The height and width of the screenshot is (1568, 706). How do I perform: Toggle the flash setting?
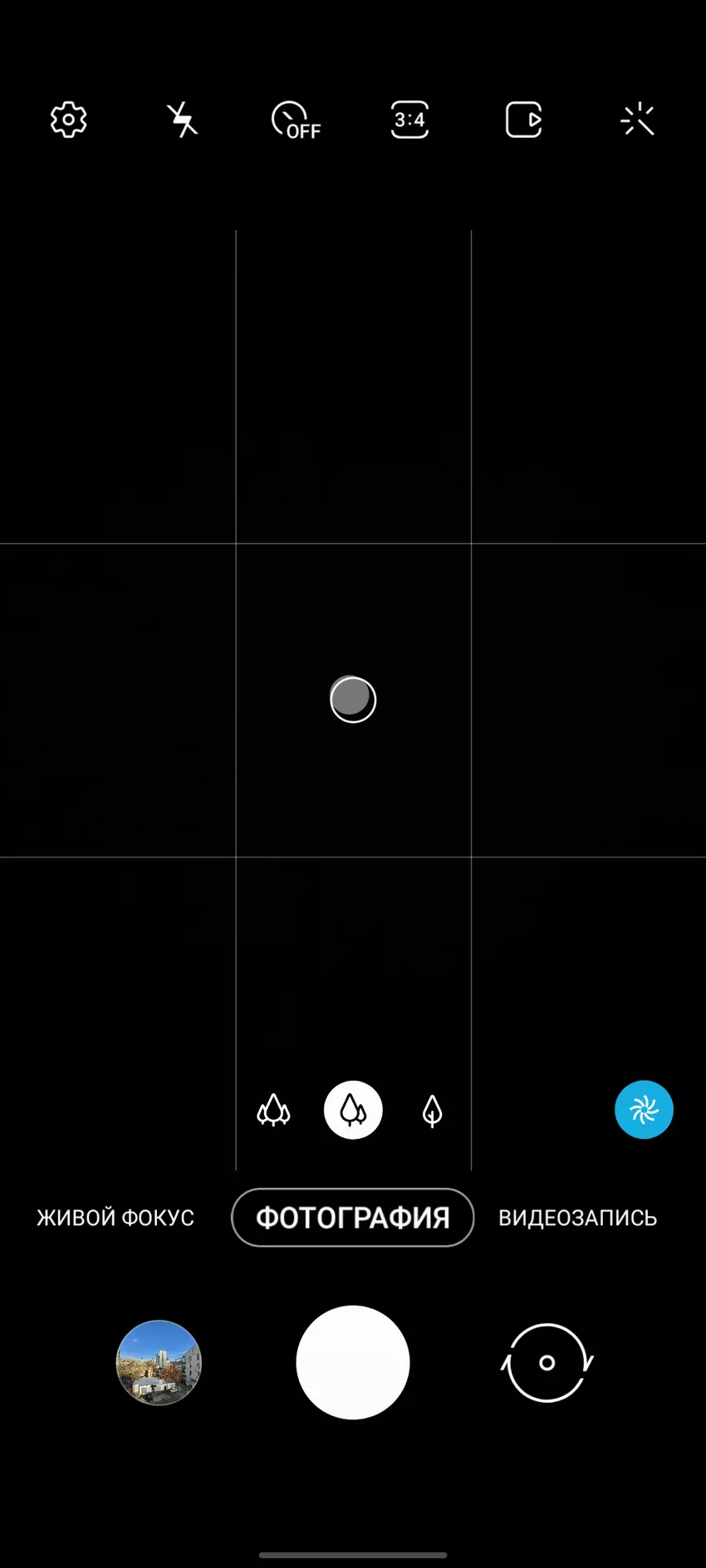[182, 120]
